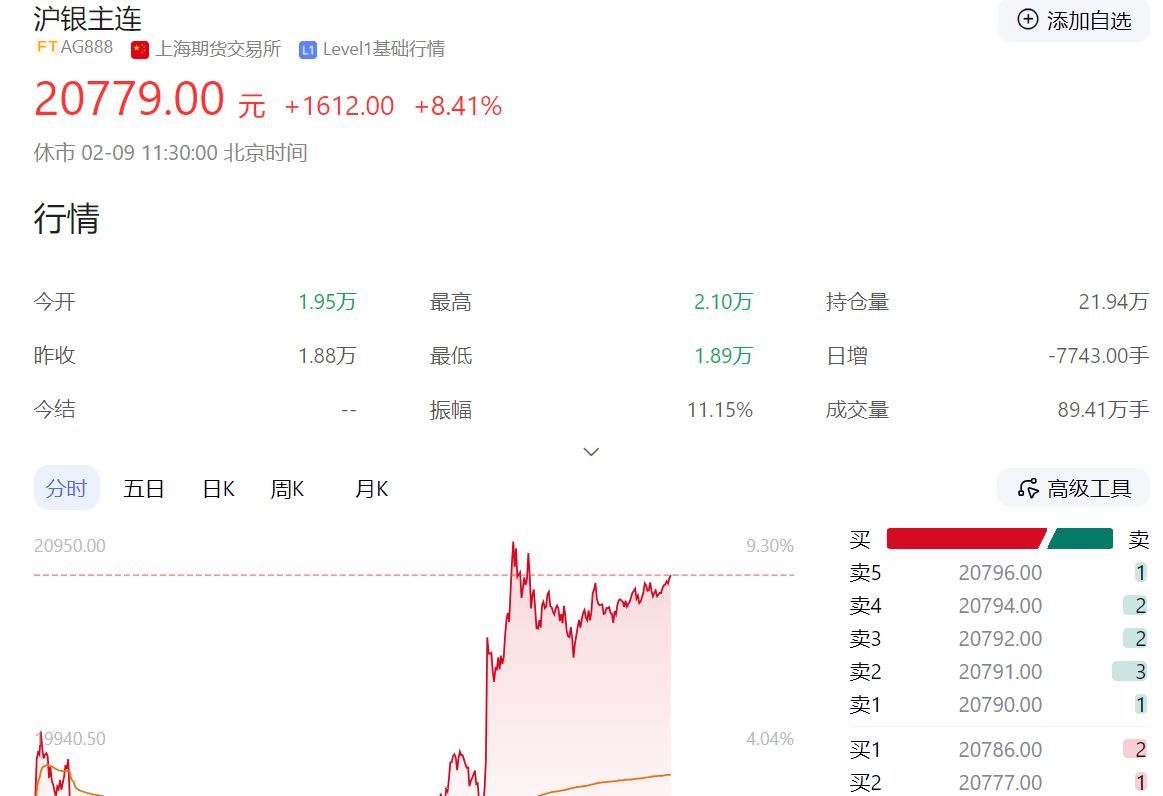The height and width of the screenshot is (796, 1163).
Task: Show the 周K weekly chart
Action: tap(287, 489)
